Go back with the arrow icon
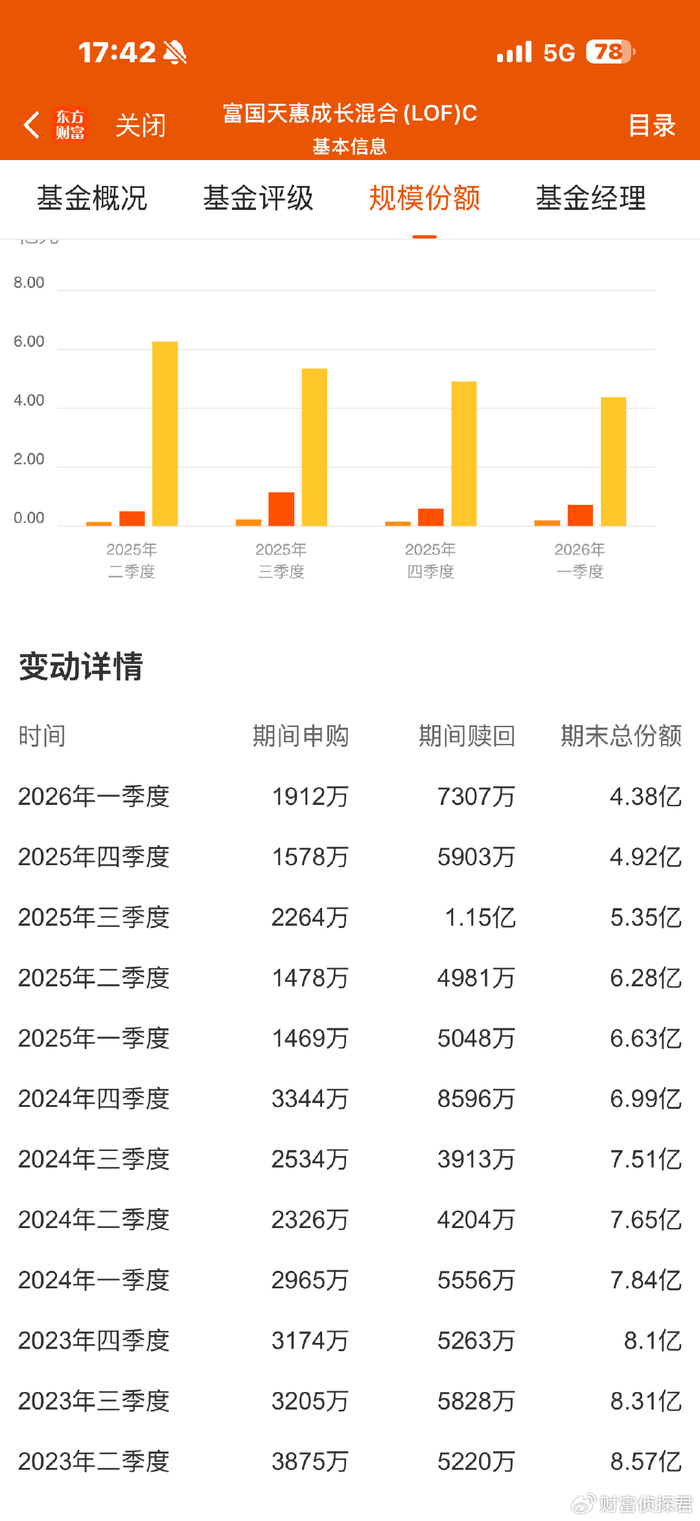This screenshot has width=700, height=1521. point(31,125)
